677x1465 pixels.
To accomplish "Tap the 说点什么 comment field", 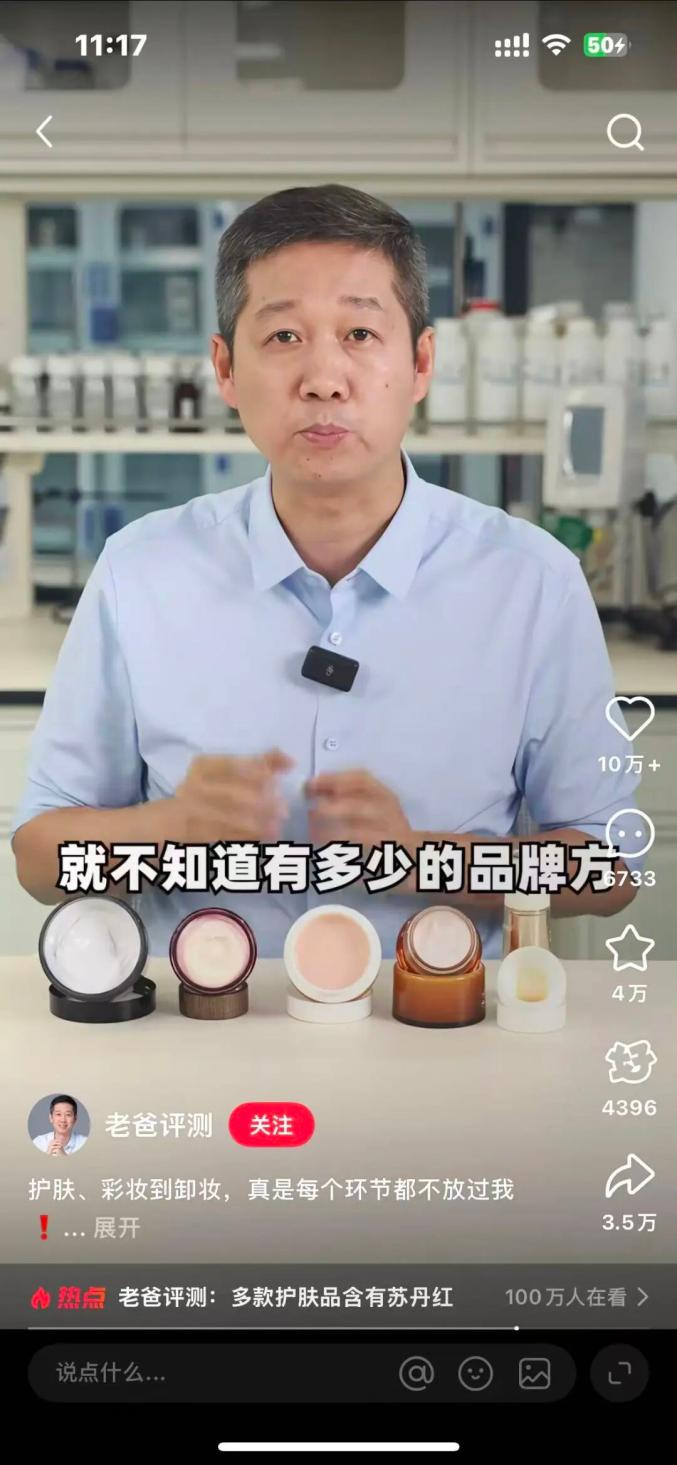I will tap(200, 1373).
